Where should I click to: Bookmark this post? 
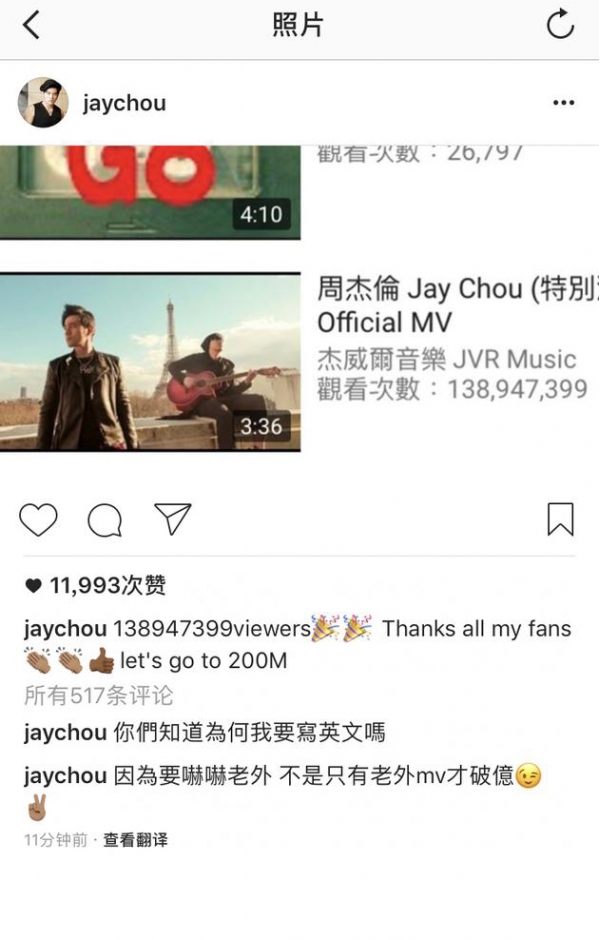point(560,519)
